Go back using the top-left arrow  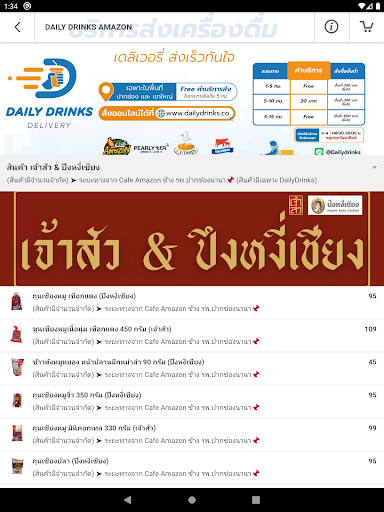(17, 27)
